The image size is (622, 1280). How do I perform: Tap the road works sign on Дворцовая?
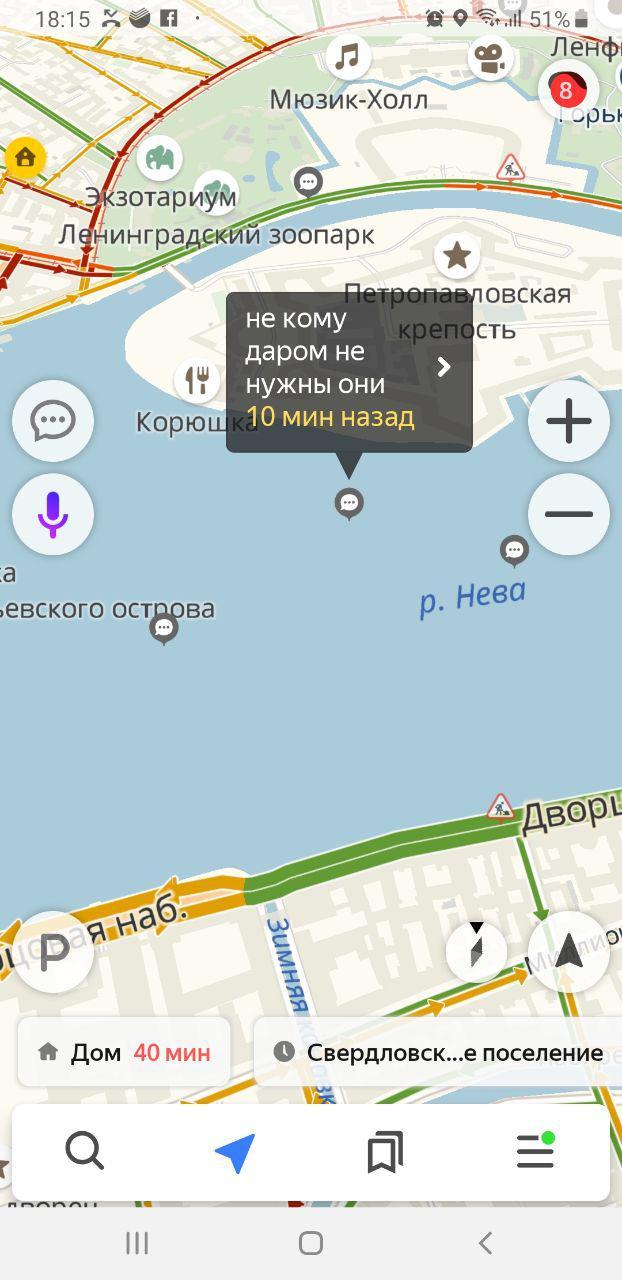(x=500, y=806)
